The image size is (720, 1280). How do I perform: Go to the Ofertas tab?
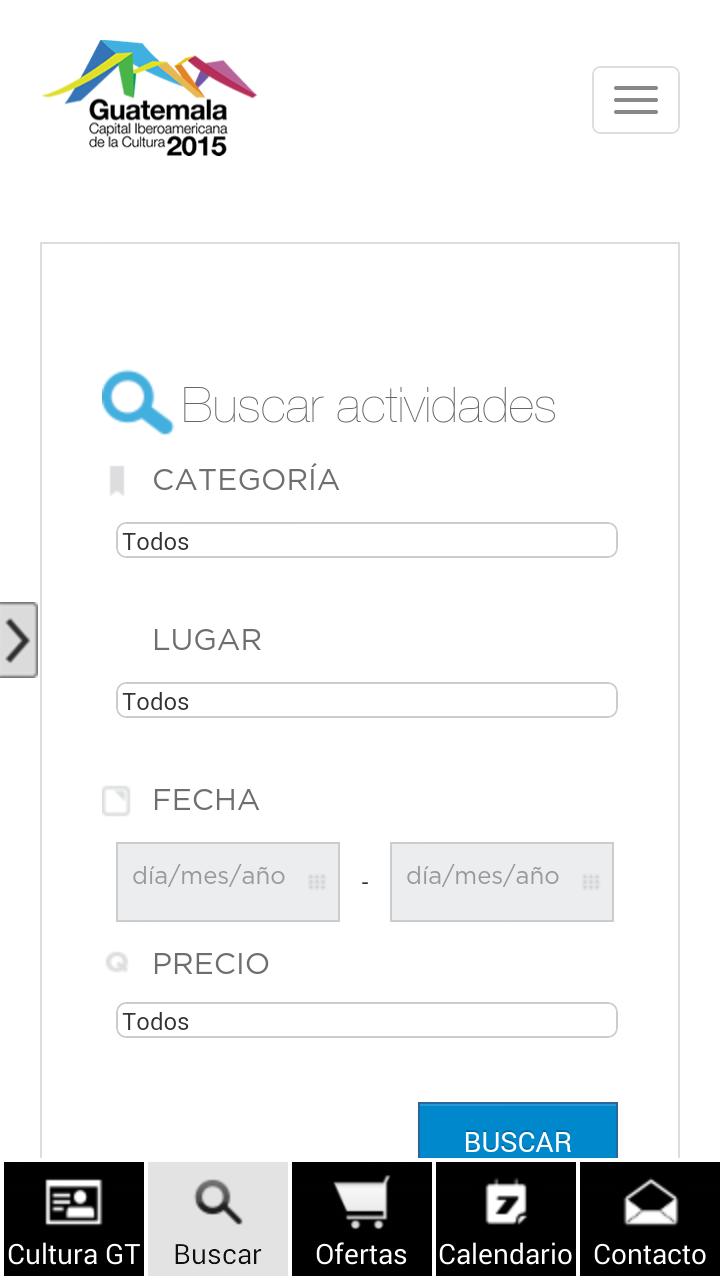click(361, 1220)
